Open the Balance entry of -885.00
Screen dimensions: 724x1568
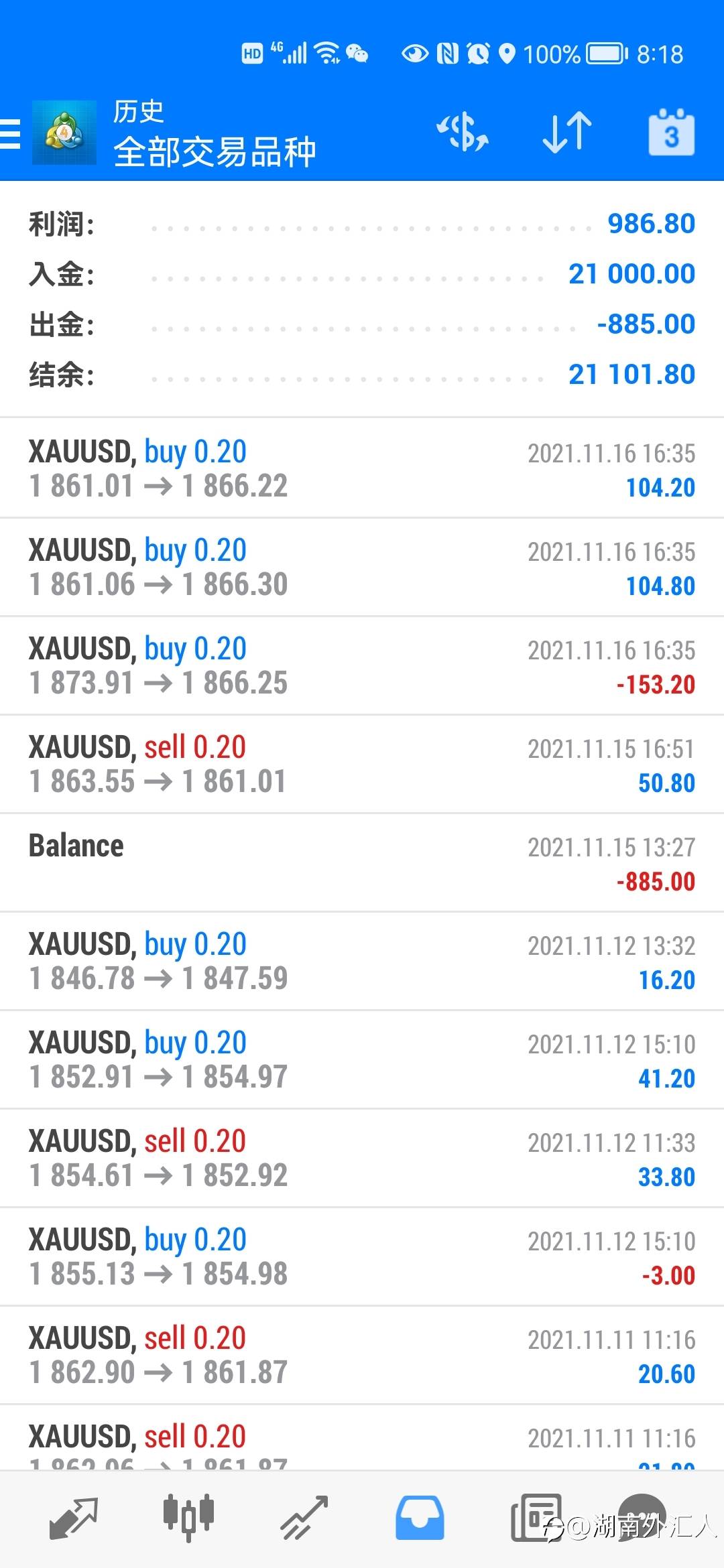click(x=362, y=862)
